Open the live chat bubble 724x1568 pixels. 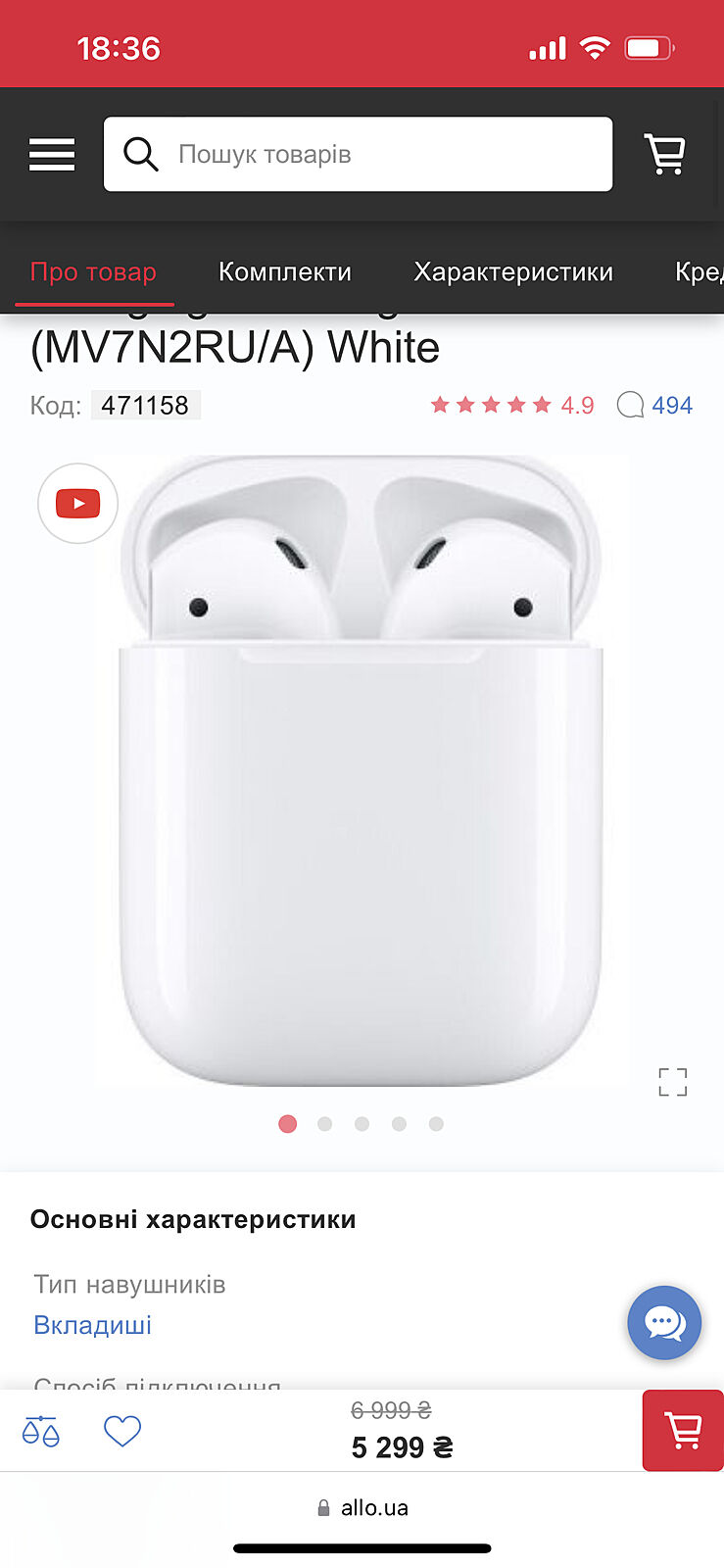click(x=664, y=1322)
